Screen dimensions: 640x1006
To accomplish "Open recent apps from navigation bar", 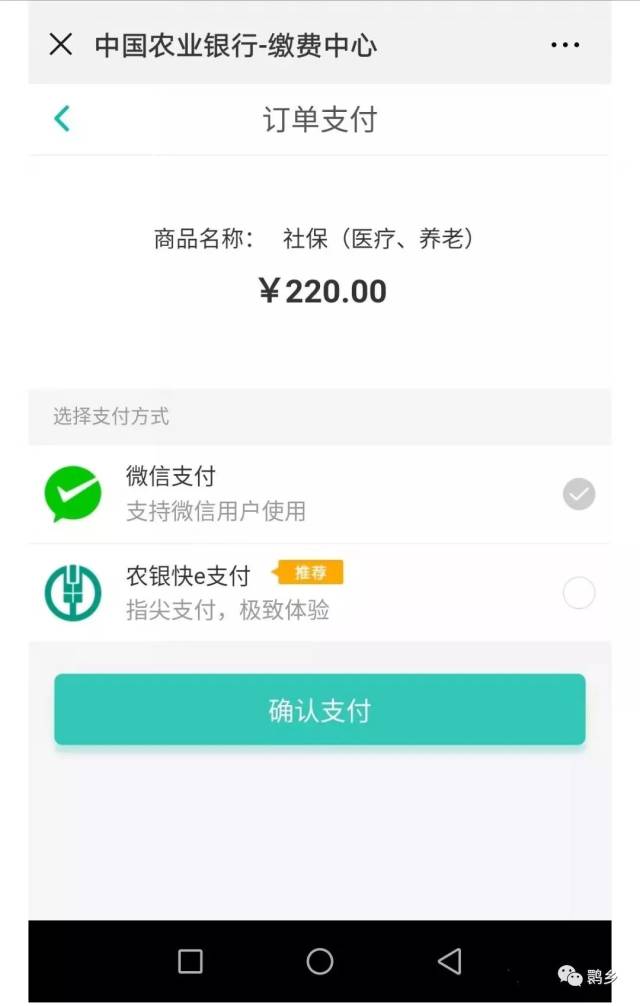I will coord(190,962).
